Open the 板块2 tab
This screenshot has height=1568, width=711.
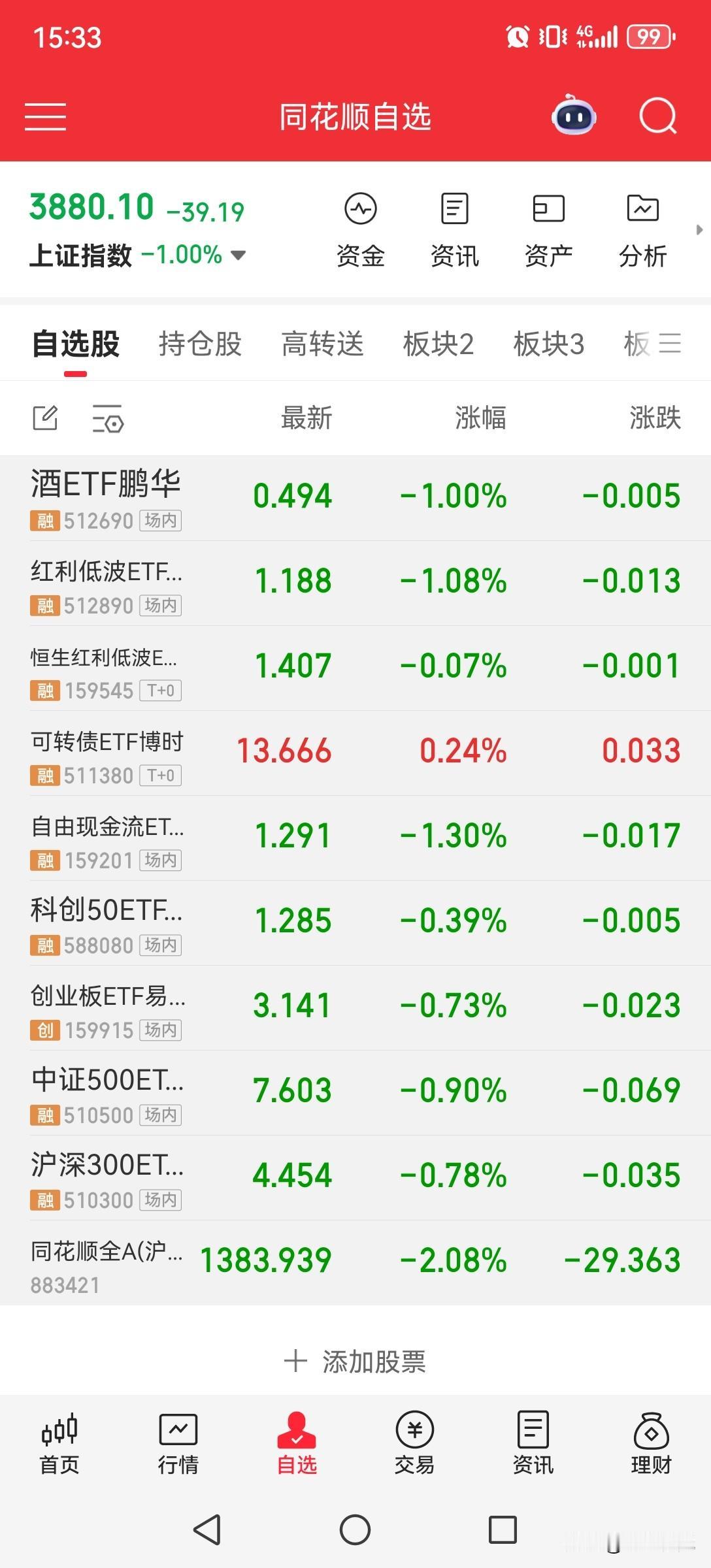[438, 343]
